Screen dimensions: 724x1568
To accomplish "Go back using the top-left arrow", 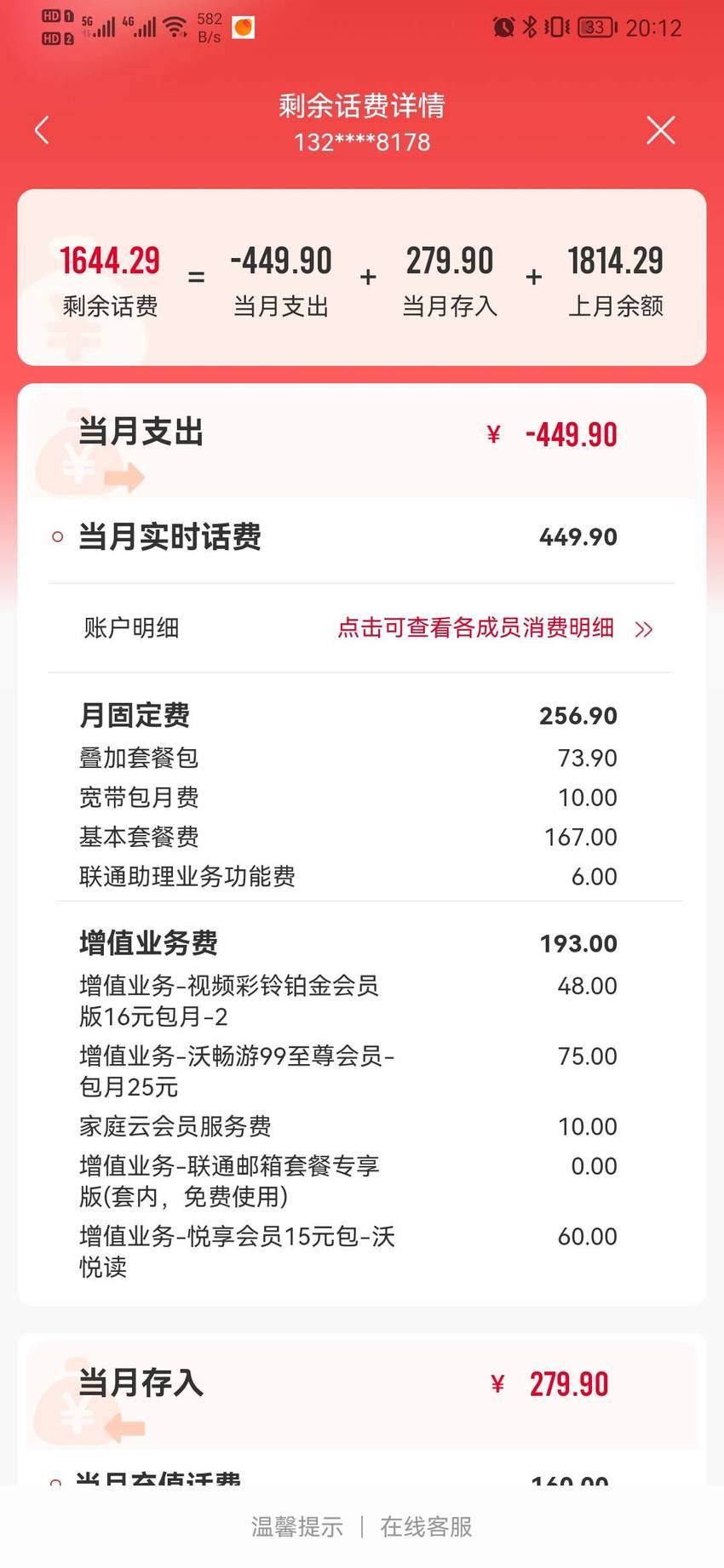I will click(42, 130).
